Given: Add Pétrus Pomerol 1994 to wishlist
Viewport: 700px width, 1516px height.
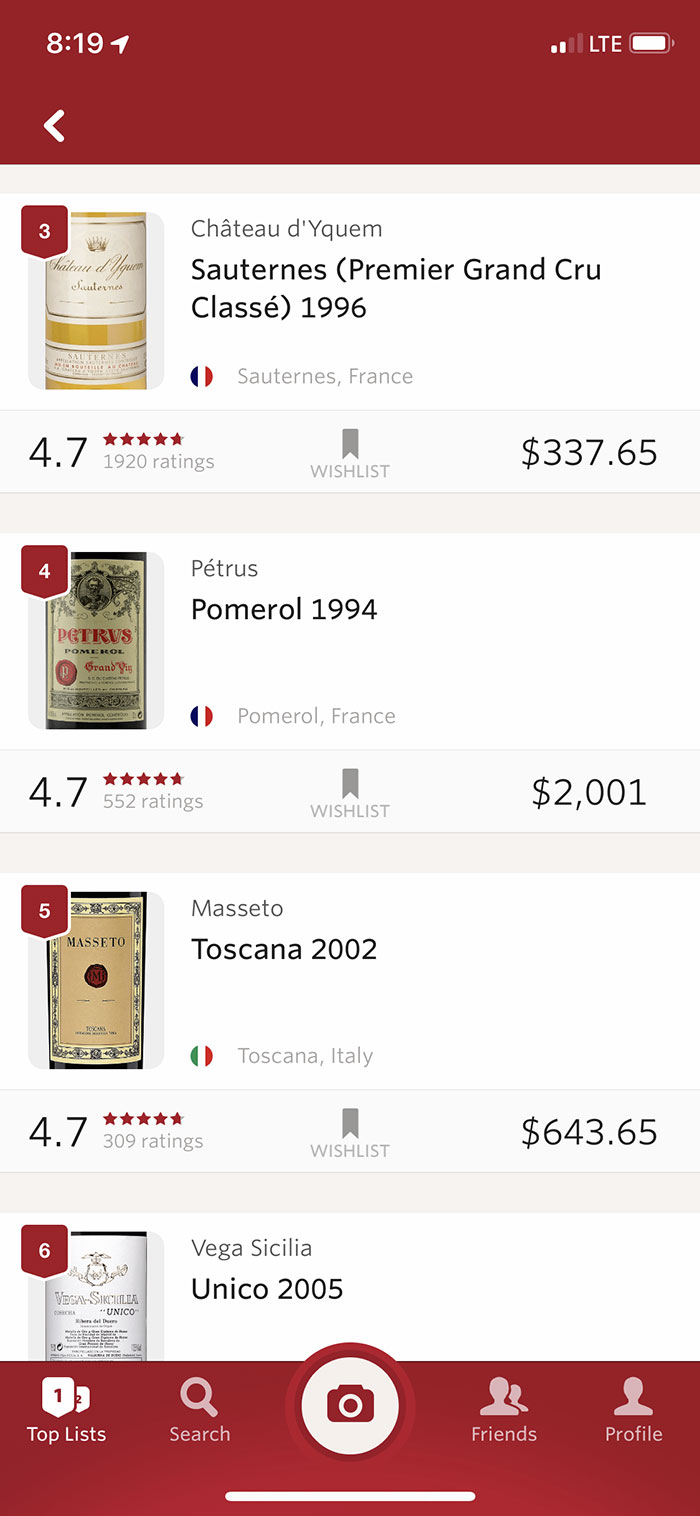Looking at the screenshot, I should pyautogui.click(x=350, y=794).
